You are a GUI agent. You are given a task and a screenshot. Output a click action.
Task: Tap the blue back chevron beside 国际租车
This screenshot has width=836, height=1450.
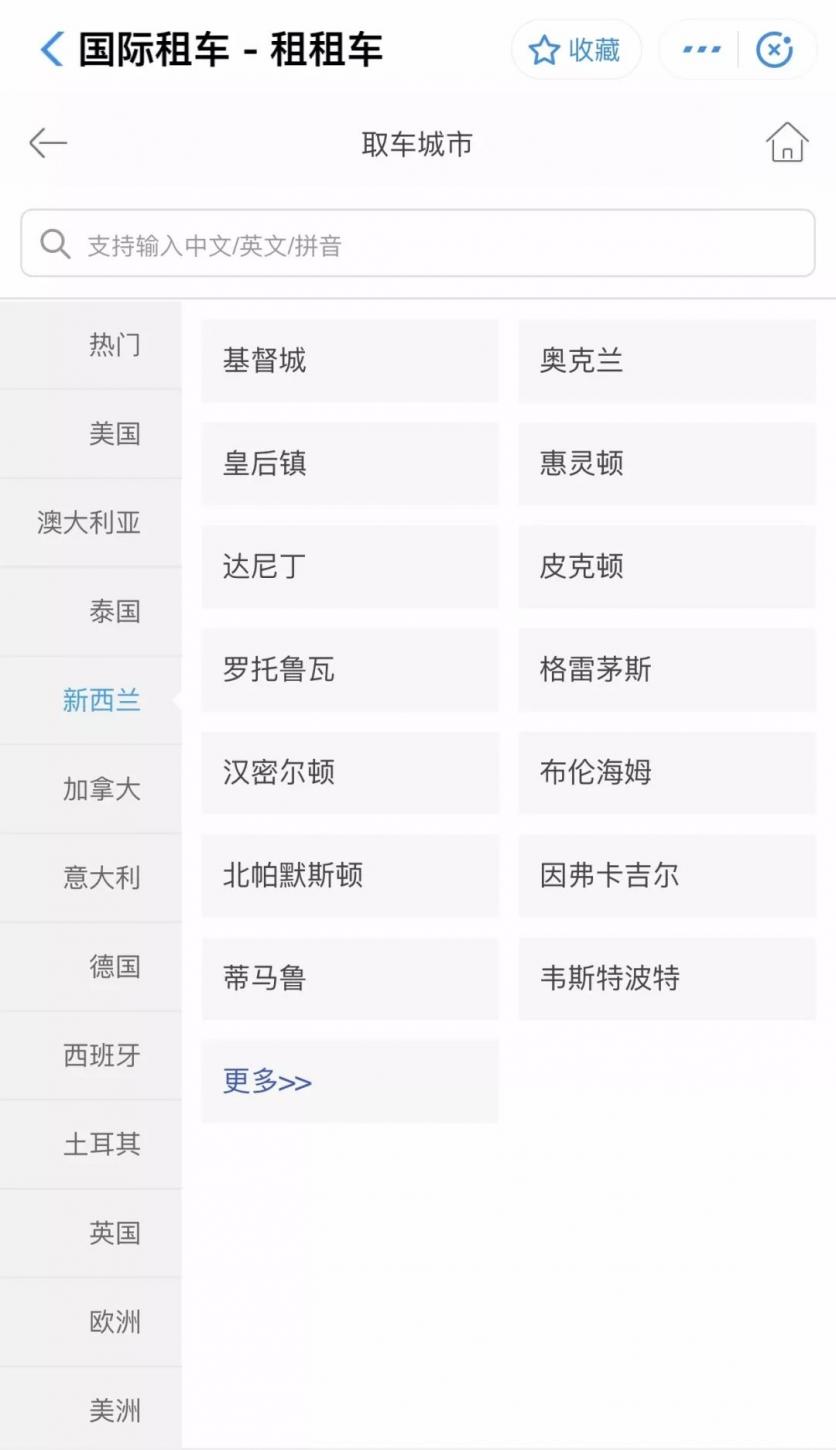[x=52, y=49]
